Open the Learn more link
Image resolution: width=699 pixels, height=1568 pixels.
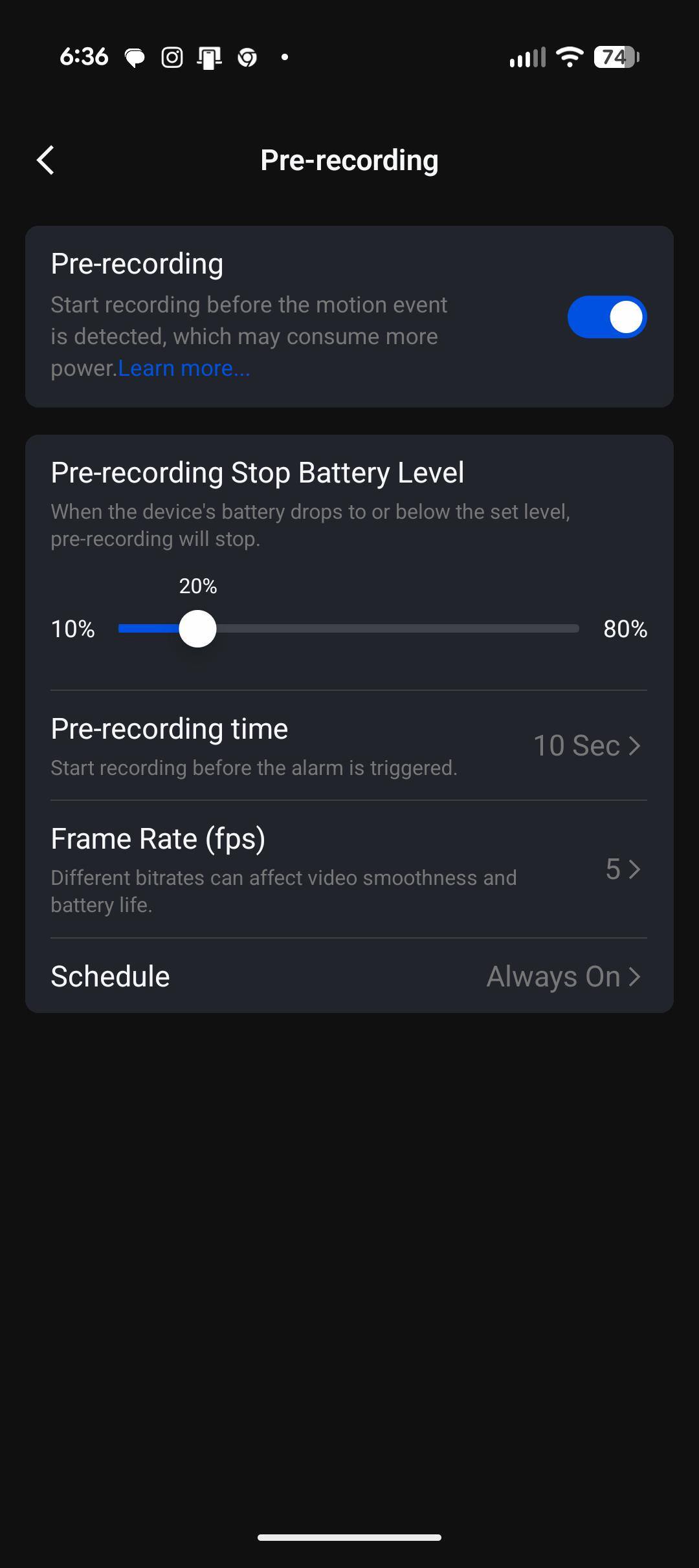(184, 368)
